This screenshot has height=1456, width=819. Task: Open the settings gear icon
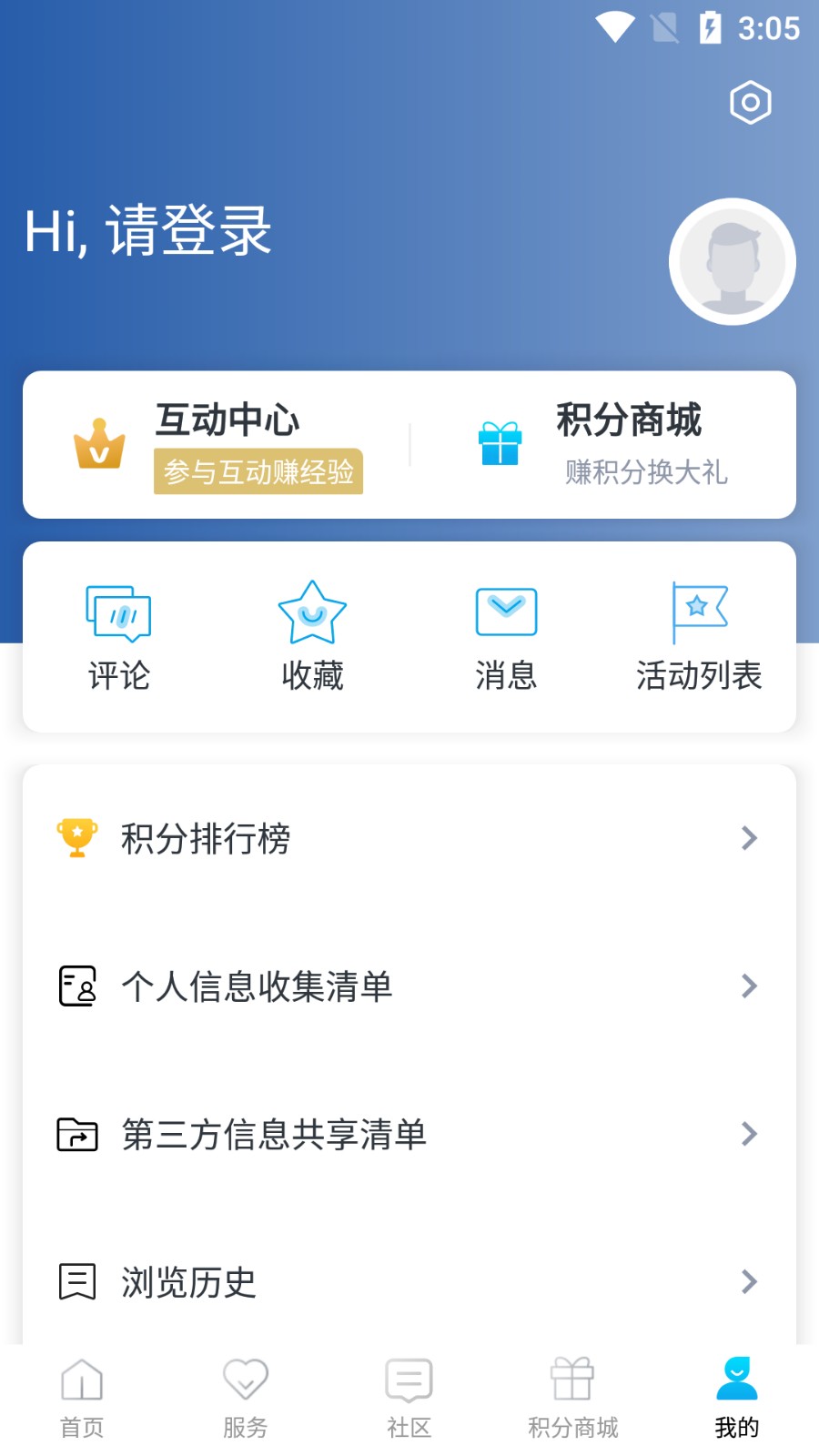tap(749, 102)
